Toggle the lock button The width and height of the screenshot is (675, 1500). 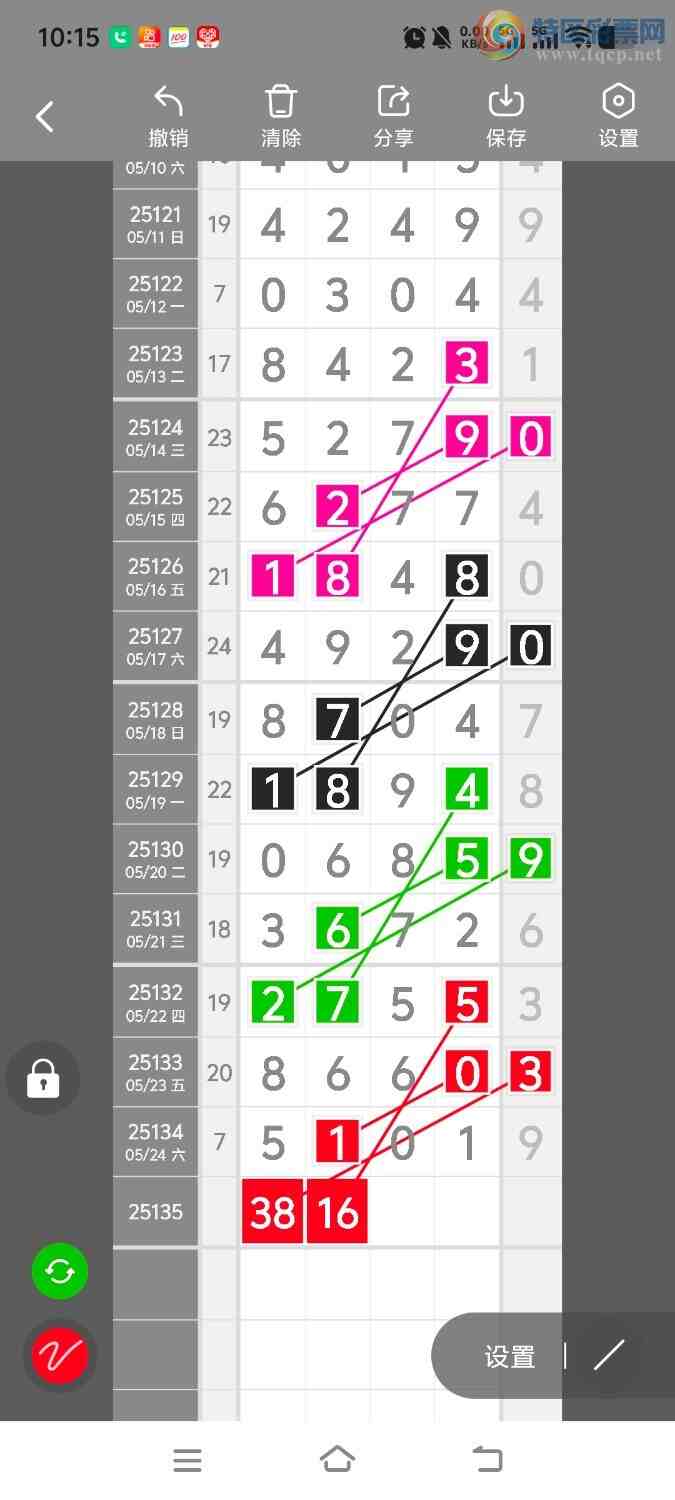click(43, 1079)
